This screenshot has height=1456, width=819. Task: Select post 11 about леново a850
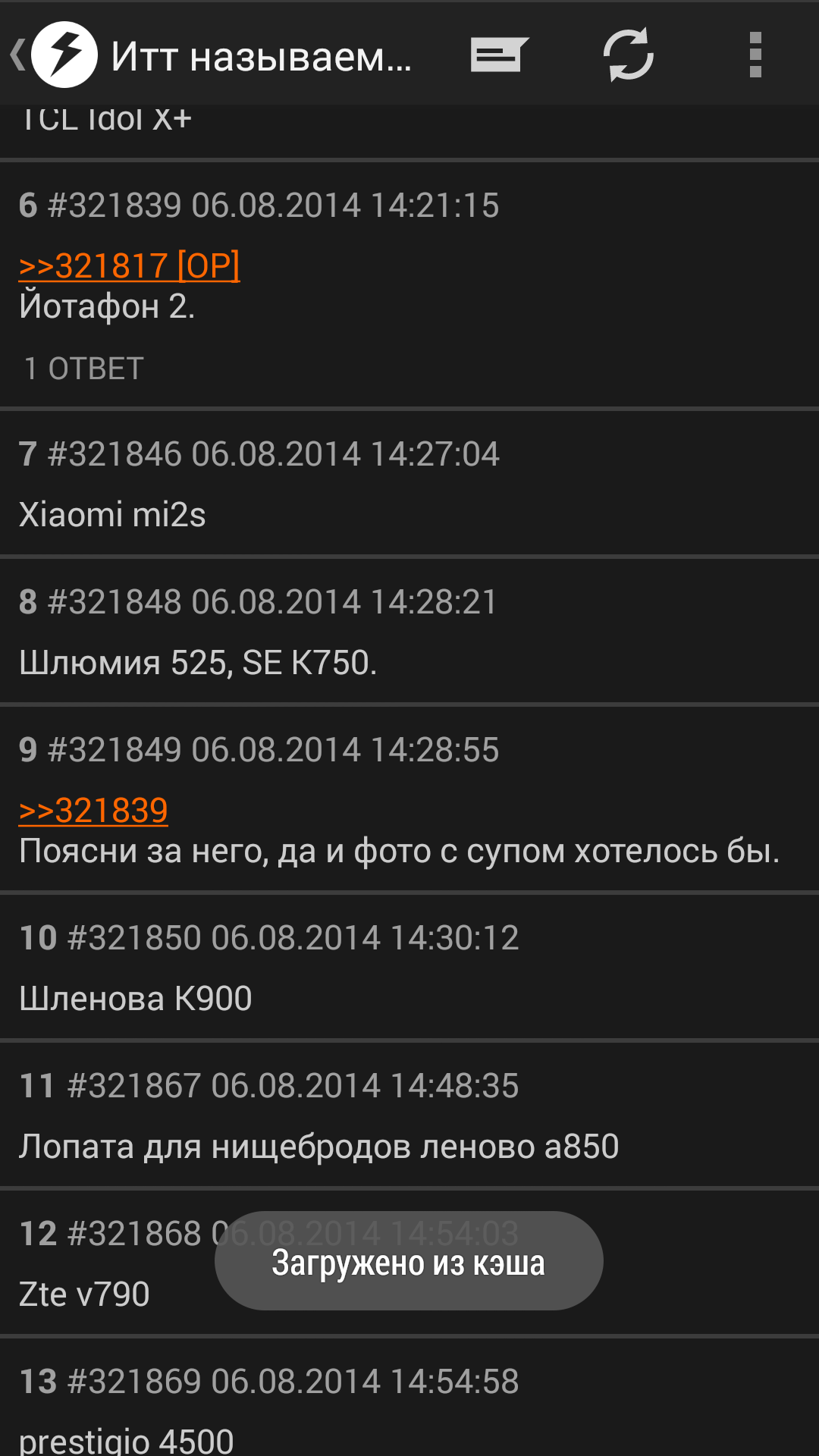(x=409, y=1115)
